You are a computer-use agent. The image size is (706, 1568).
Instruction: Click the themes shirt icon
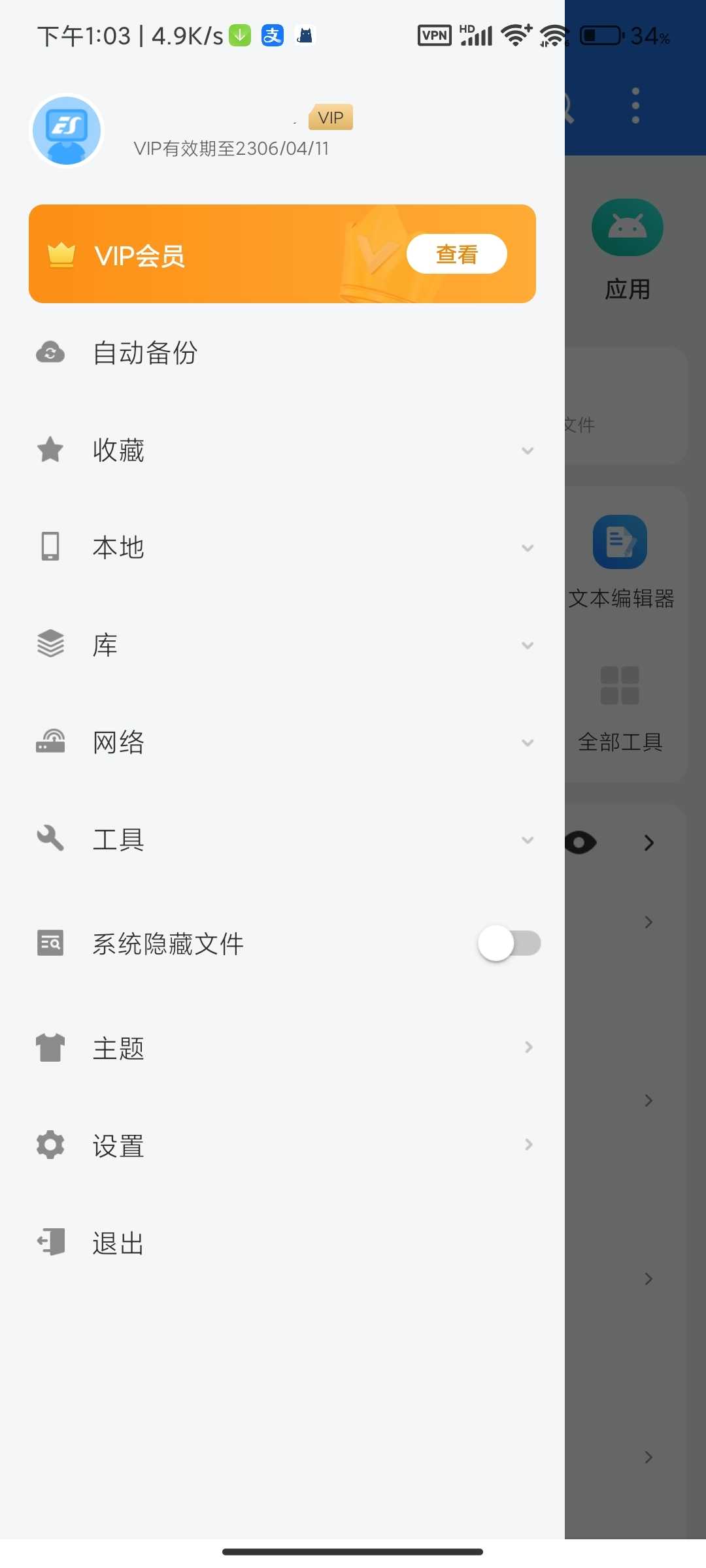click(x=50, y=1047)
